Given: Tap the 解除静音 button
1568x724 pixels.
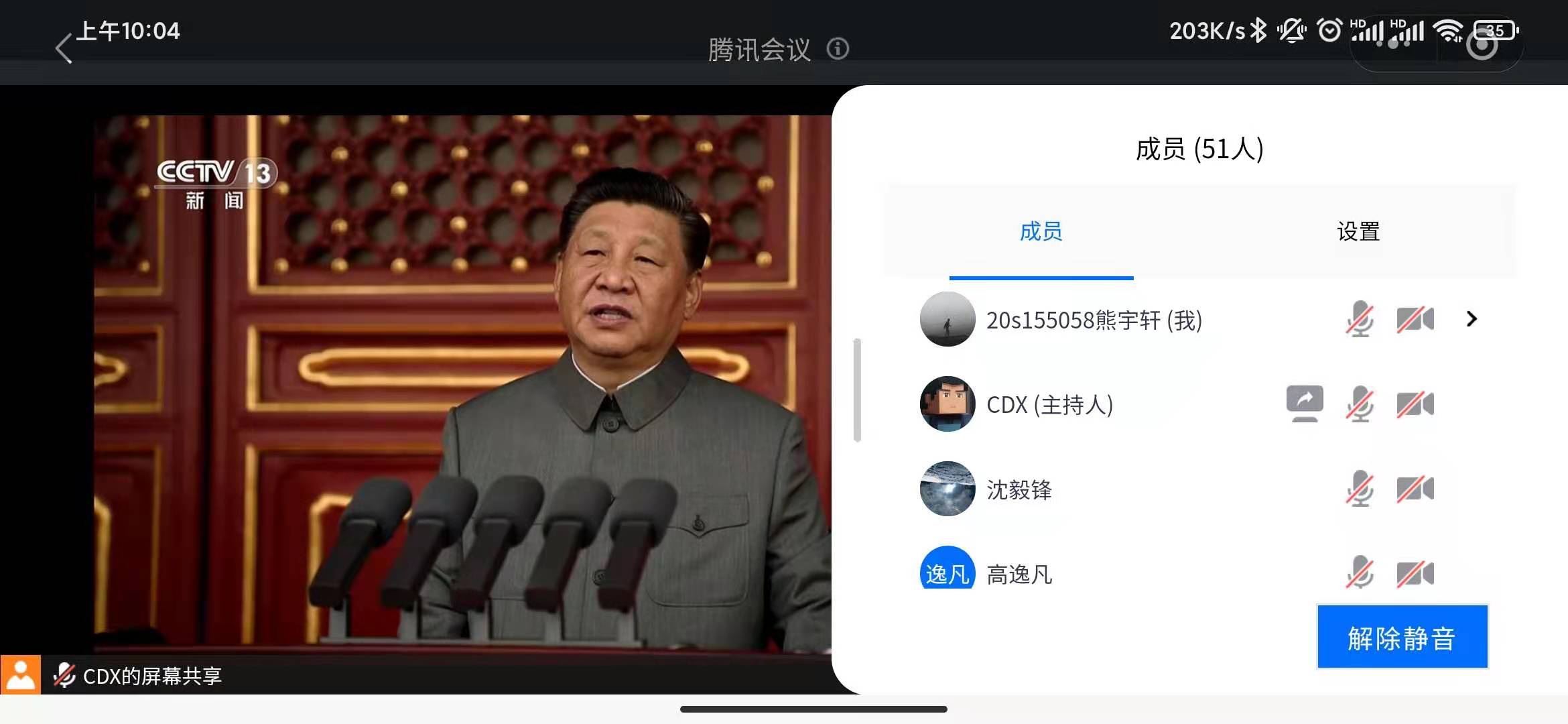Looking at the screenshot, I should (1402, 638).
